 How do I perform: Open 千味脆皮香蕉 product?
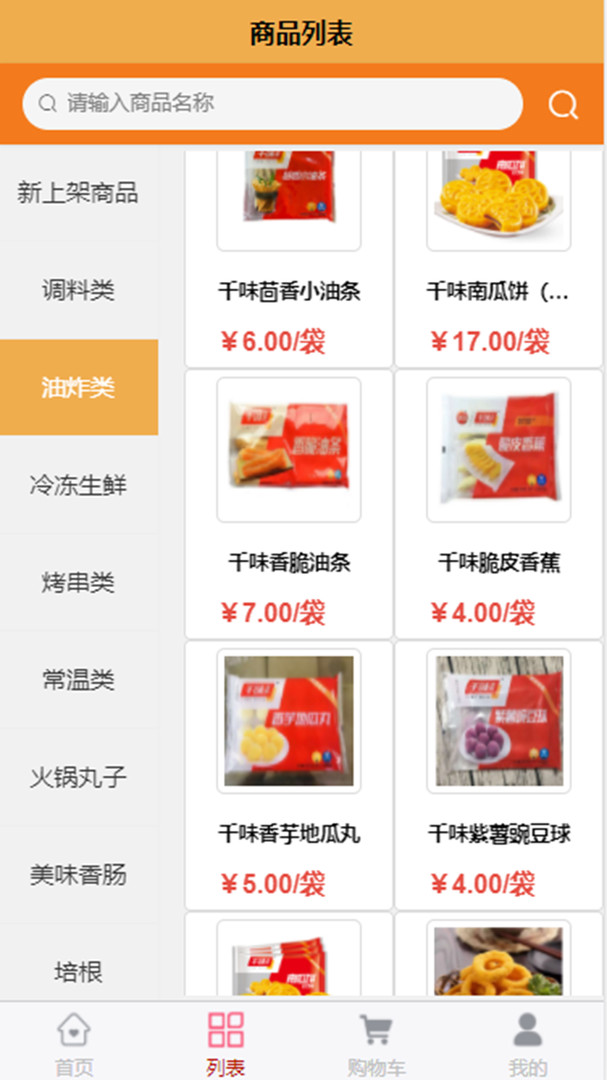[x=498, y=505]
